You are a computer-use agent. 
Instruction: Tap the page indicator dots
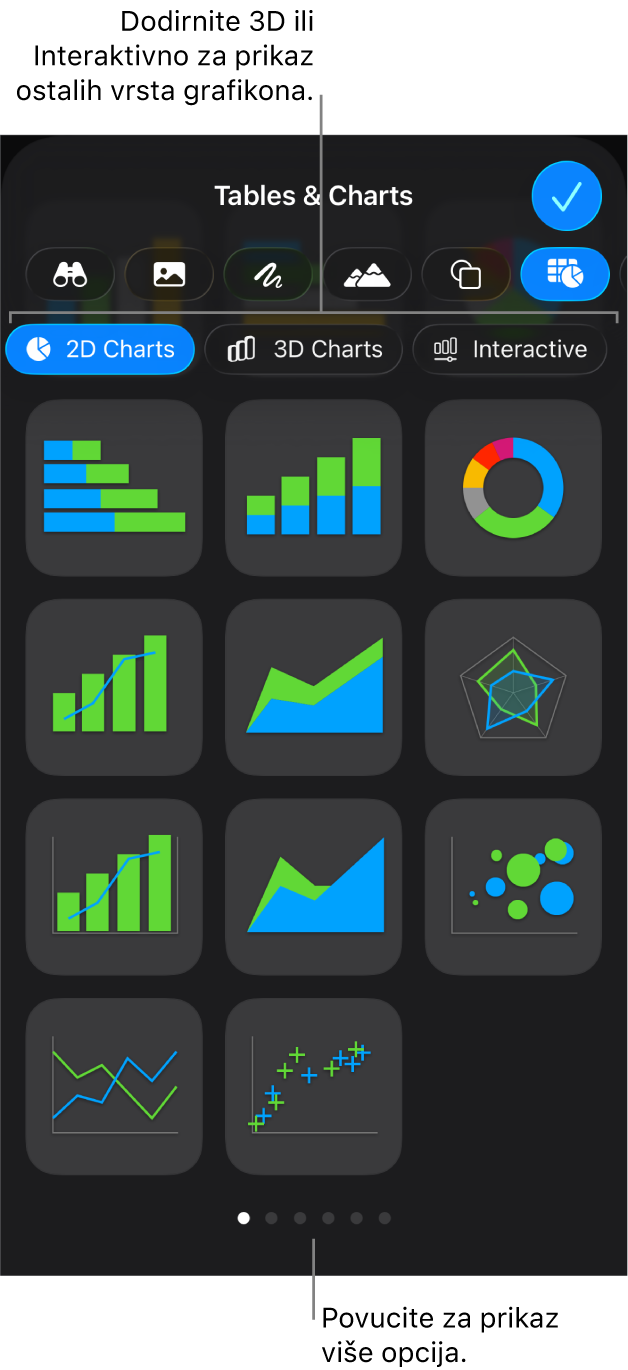tap(314, 1218)
